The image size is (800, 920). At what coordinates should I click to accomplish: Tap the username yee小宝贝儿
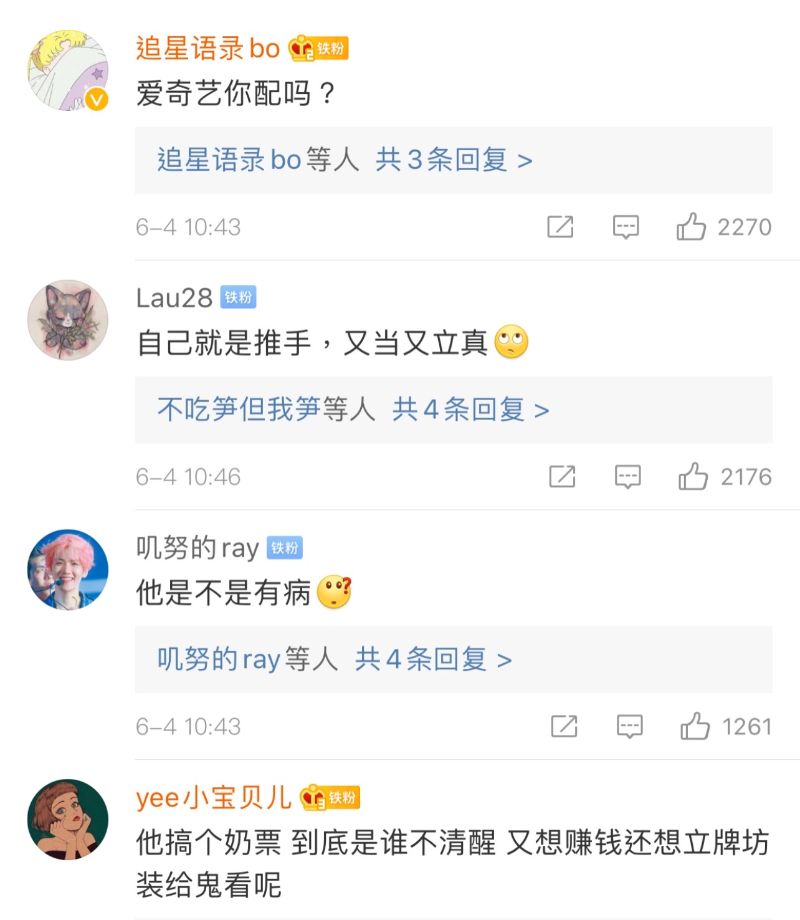tap(214, 797)
